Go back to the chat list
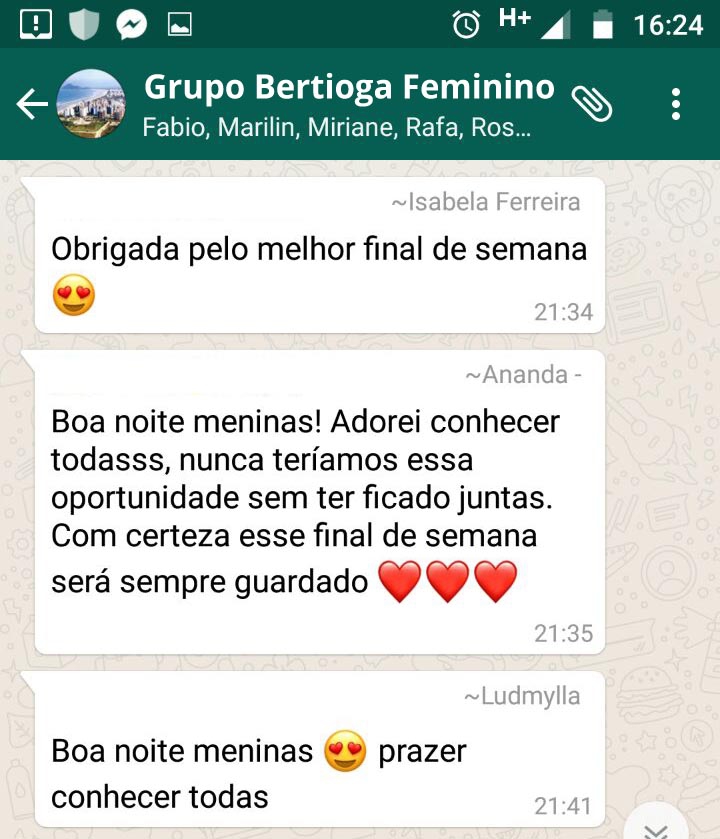The width and height of the screenshot is (720, 839). click(x=31, y=104)
